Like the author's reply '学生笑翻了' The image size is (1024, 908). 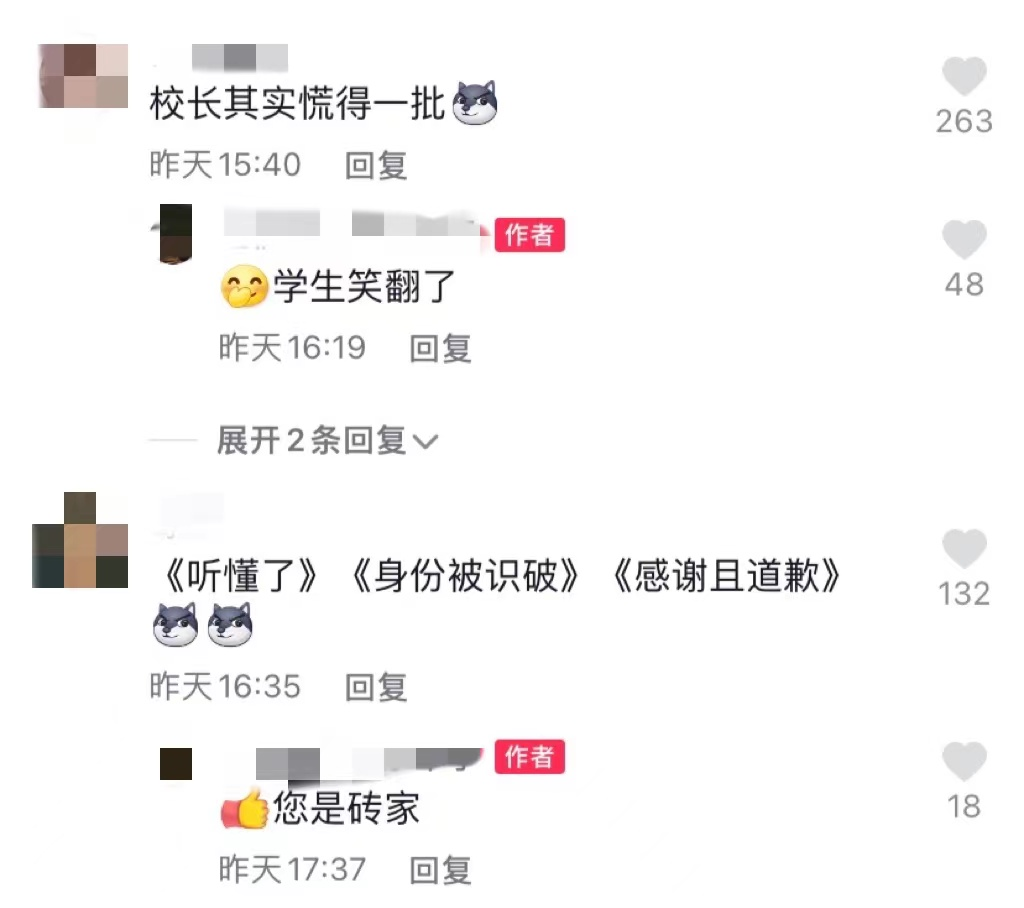click(x=964, y=242)
